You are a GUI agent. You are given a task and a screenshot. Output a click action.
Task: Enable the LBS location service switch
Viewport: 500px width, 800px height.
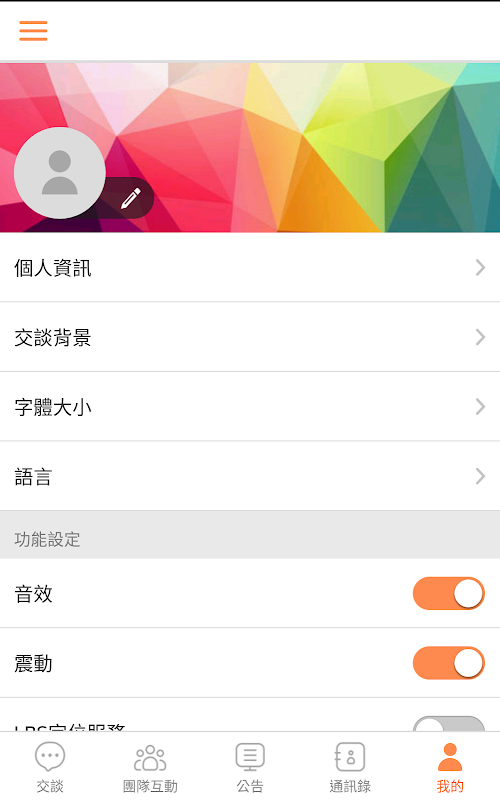point(448,723)
